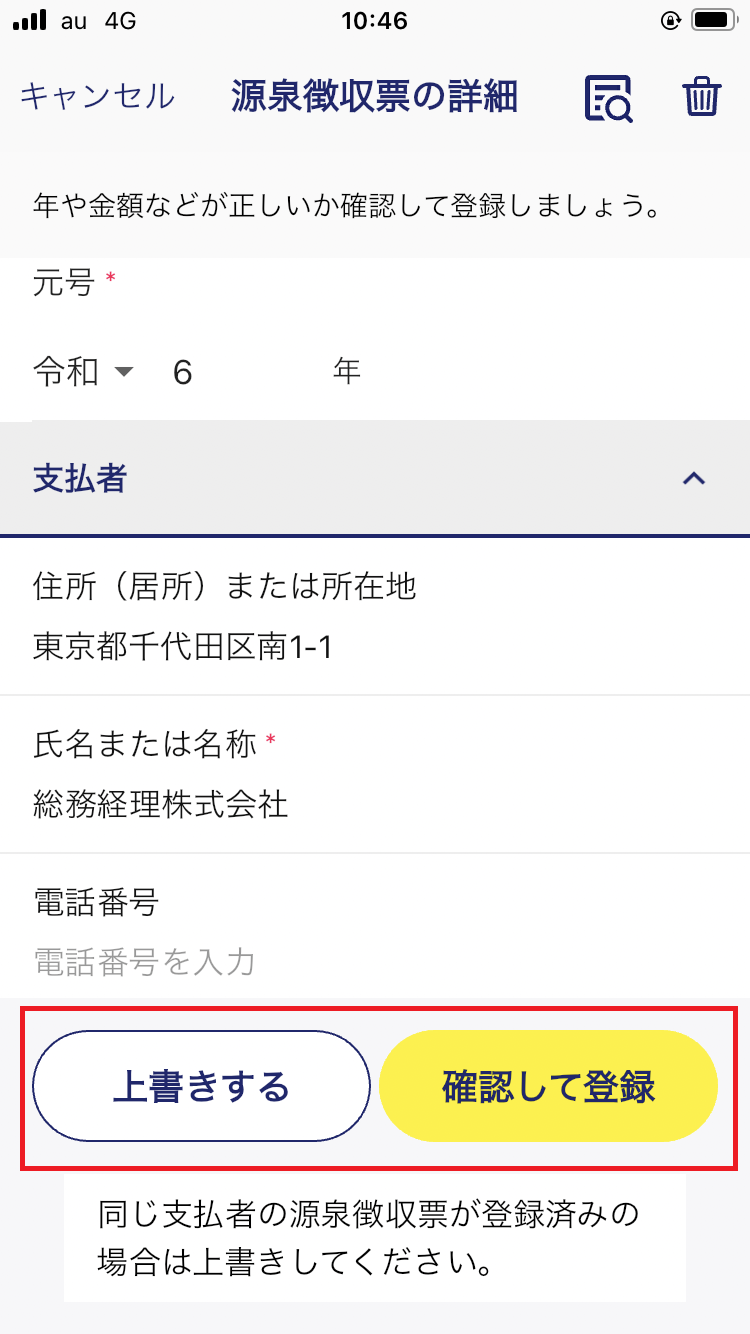
Task: Tap 確認して登録 to register
Action: (549, 1086)
